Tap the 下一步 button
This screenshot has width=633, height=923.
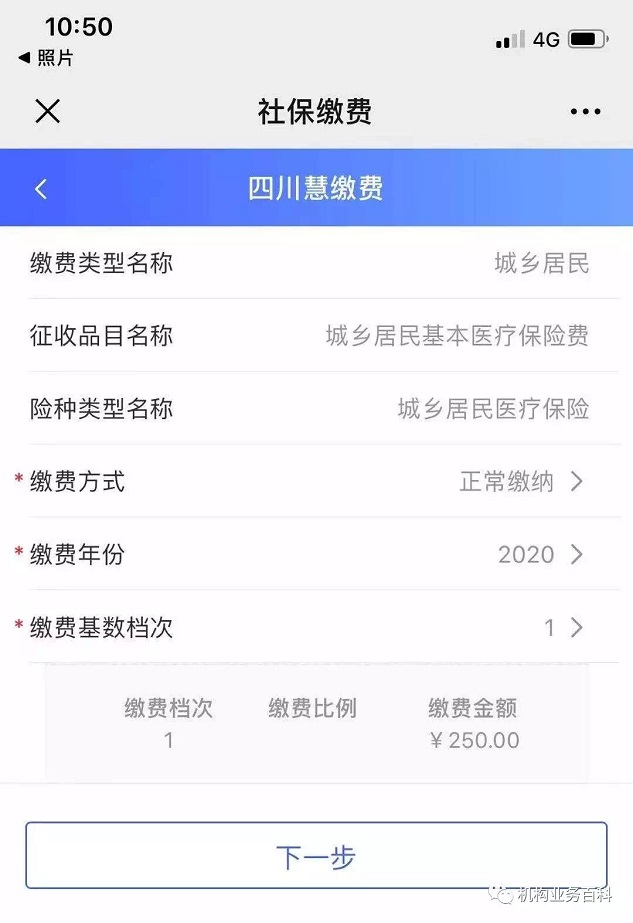[x=316, y=856]
